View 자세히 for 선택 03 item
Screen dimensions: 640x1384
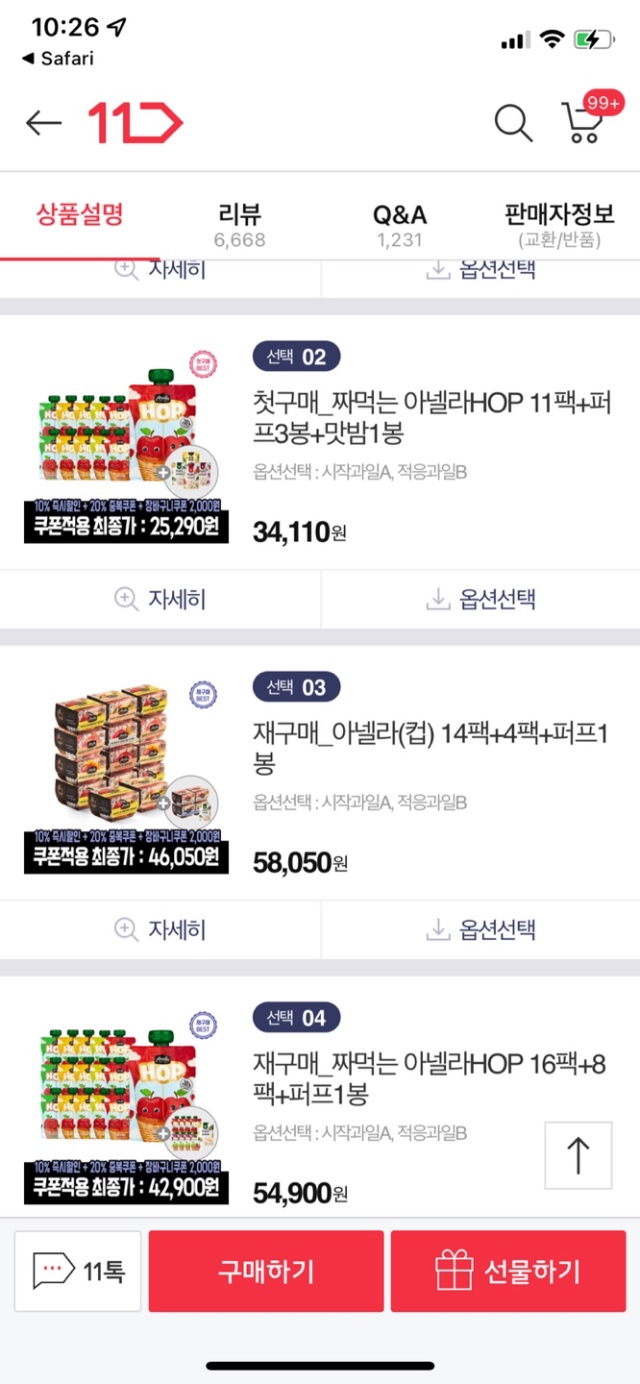[160, 930]
